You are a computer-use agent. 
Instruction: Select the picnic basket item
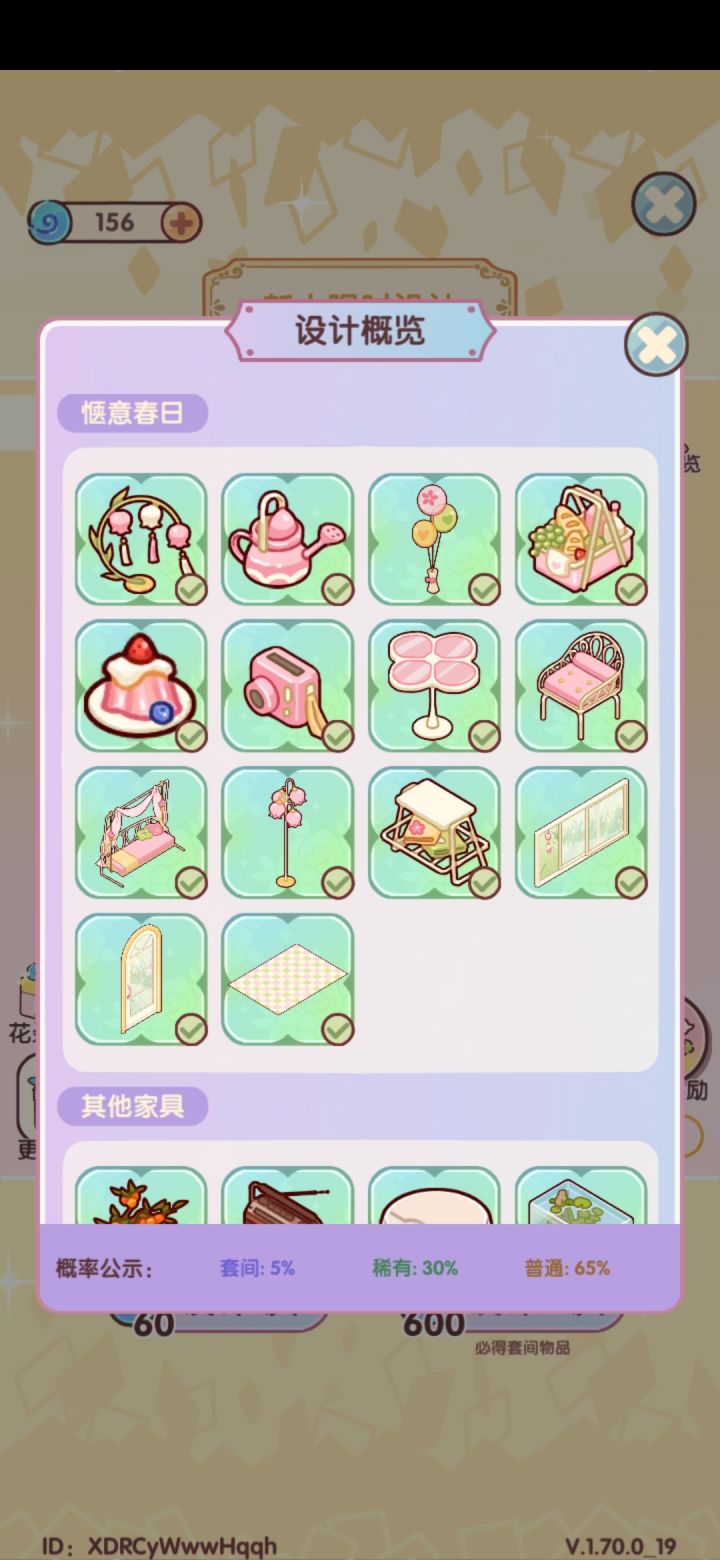581,541
